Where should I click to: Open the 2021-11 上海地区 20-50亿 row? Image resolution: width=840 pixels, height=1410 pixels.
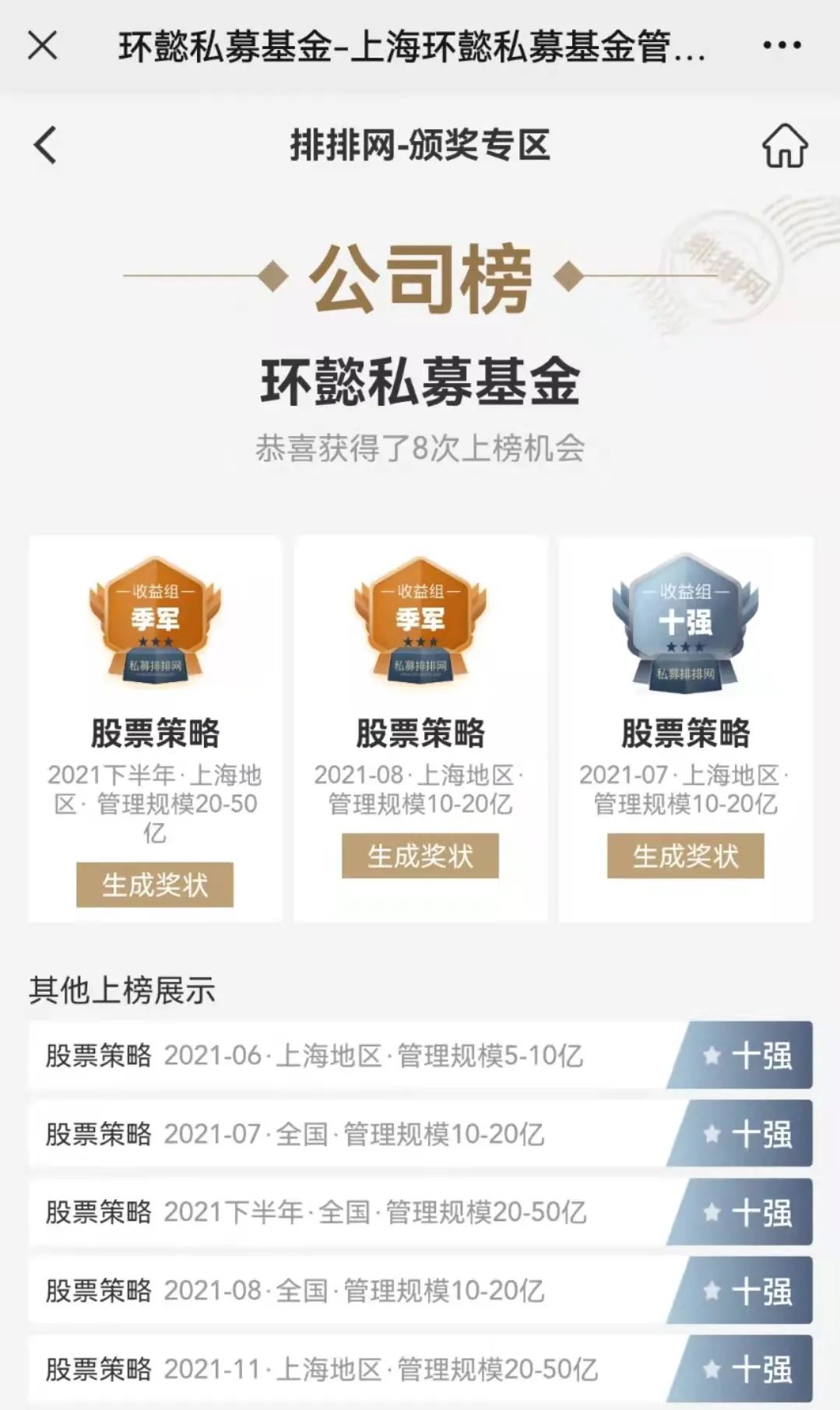tap(420, 1370)
